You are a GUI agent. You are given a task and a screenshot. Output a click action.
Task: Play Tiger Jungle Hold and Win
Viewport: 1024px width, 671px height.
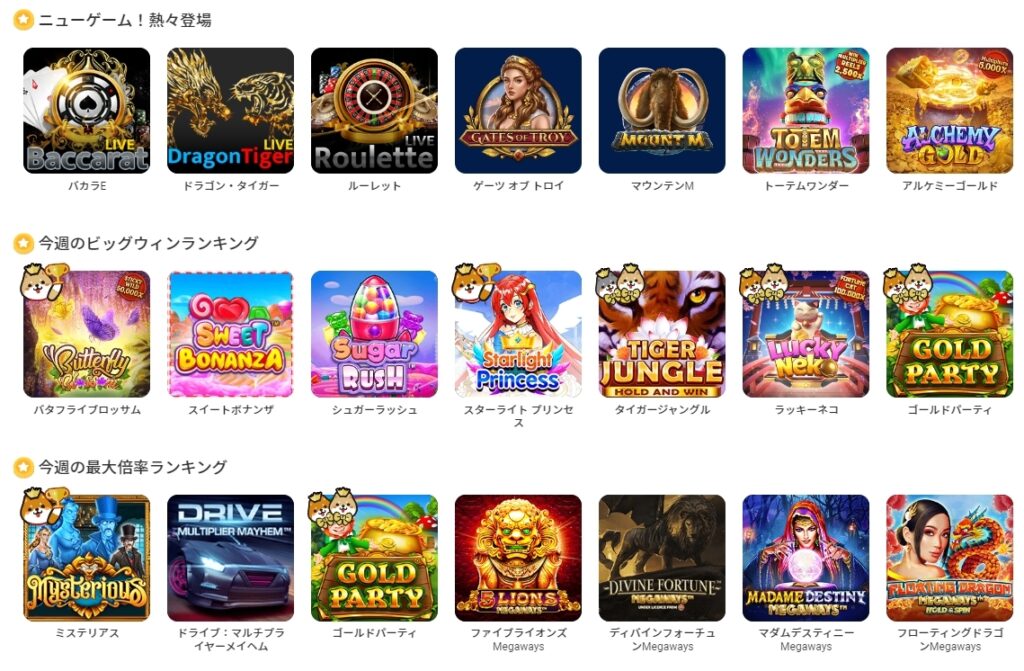(x=662, y=334)
